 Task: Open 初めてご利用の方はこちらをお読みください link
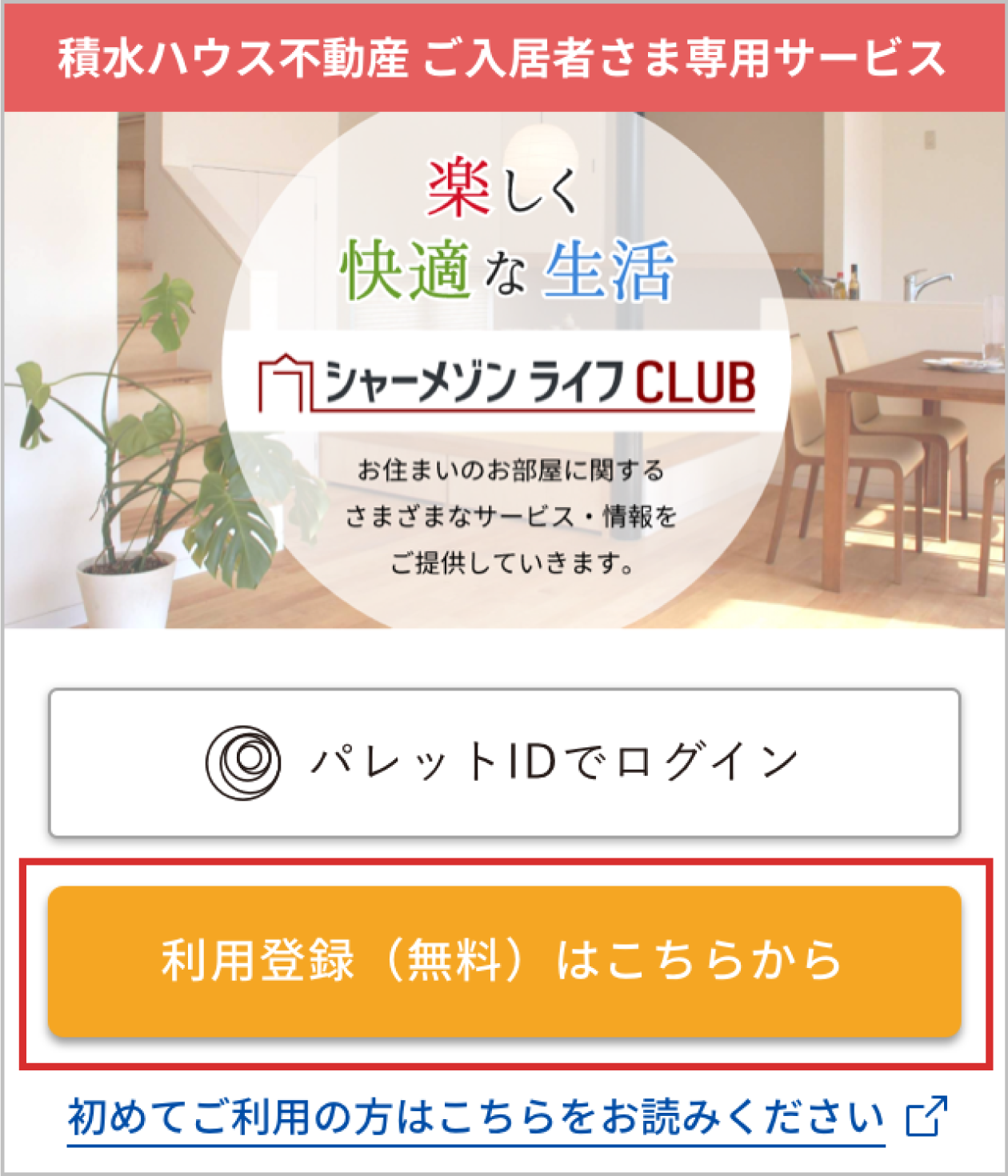pyautogui.click(x=477, y=1118)
